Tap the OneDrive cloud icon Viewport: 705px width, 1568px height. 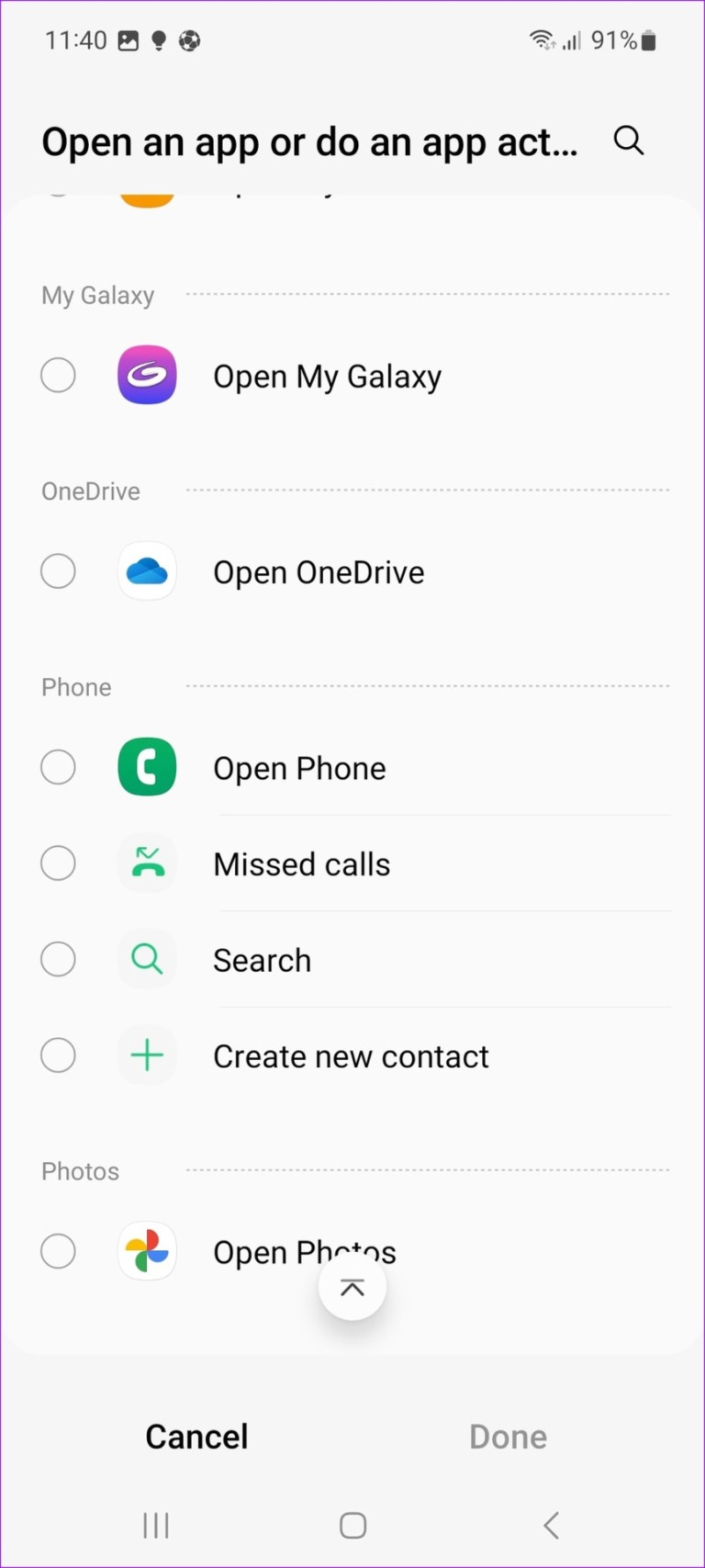147,571
